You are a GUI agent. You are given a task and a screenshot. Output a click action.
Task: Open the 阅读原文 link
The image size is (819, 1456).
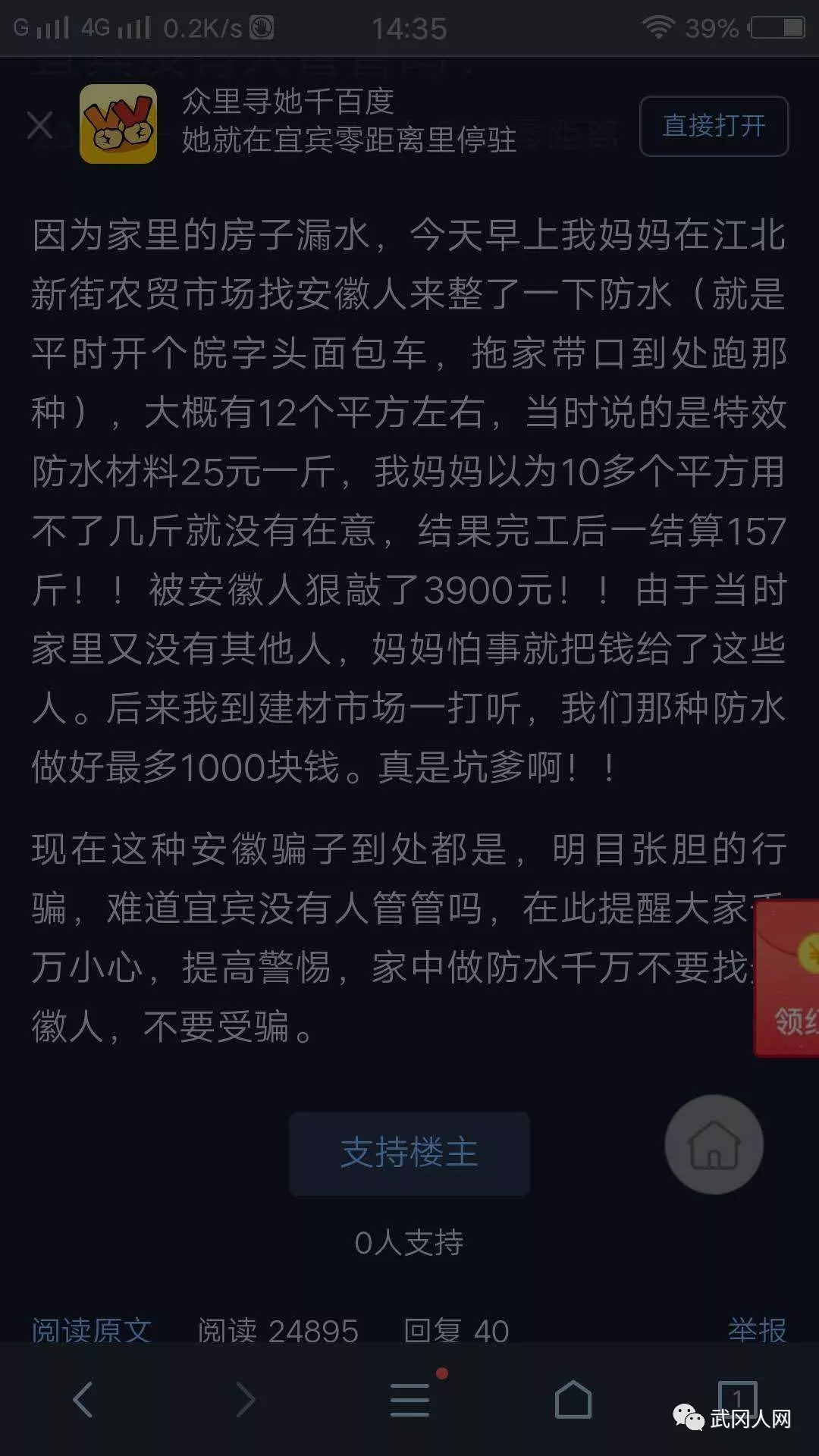(92, 1330)
